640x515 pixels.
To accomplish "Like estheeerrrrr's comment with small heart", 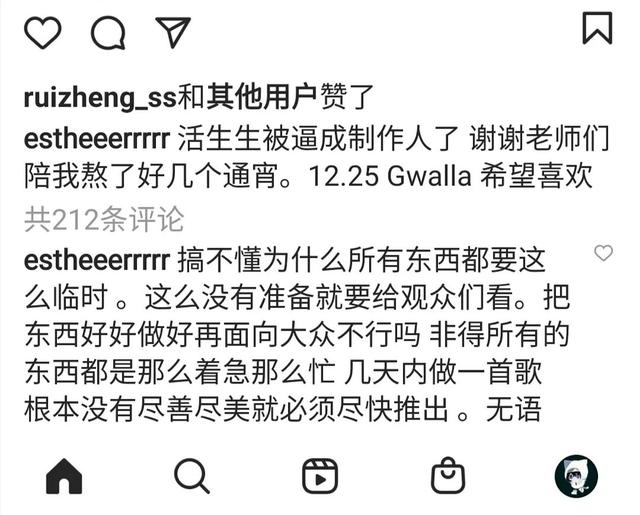I will pyautogui.click(x=603, y=254).
